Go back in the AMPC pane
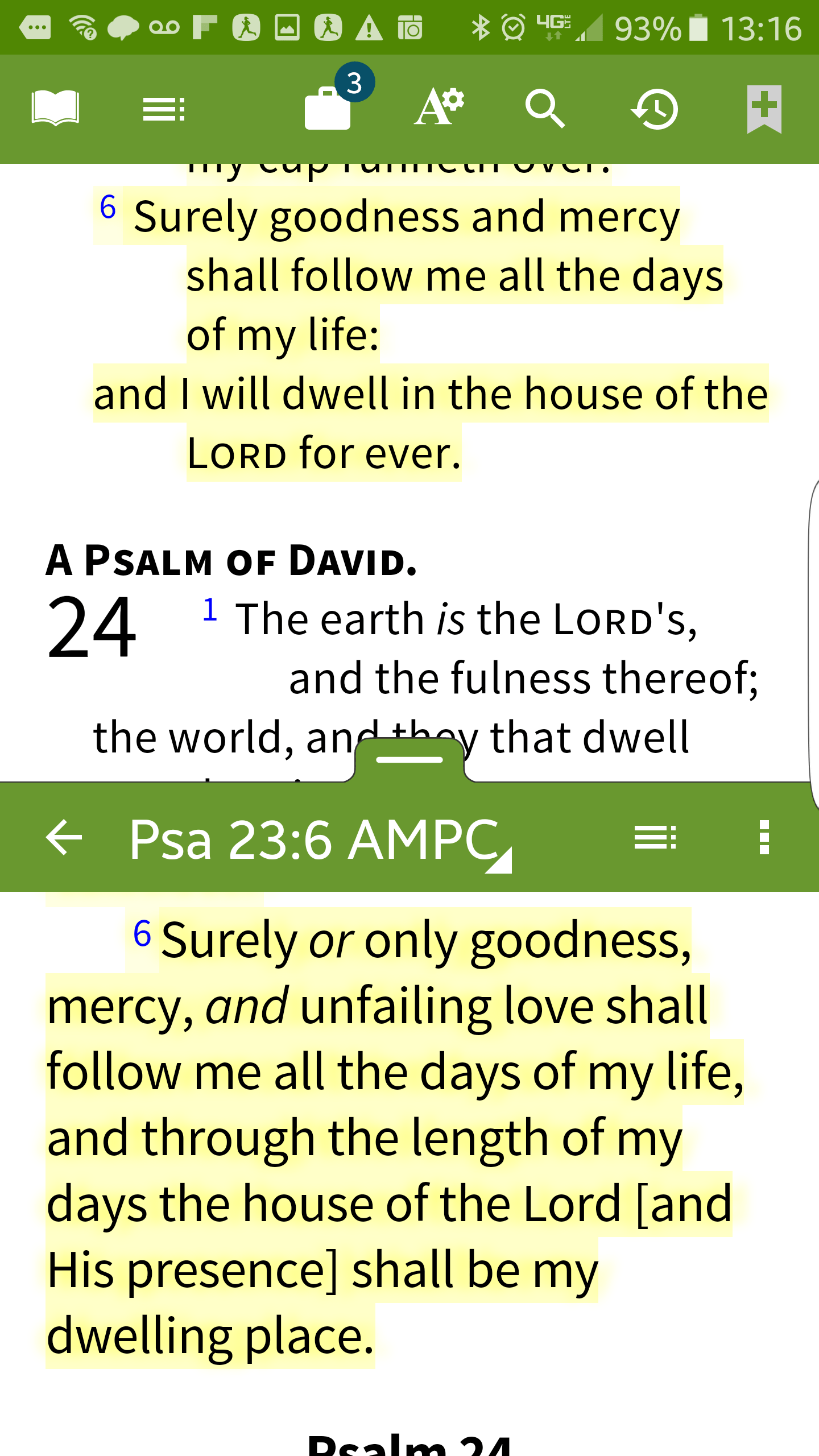The width and height of the screenshot is (819, 1456). [x=64, y=837]
